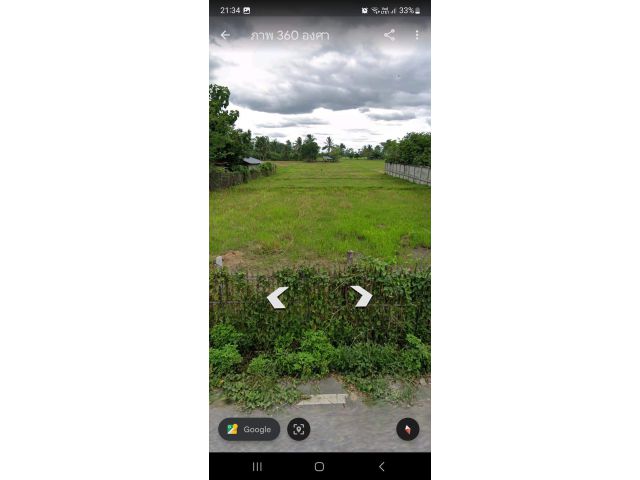This screenshot has height=480, width=640.
Task: Share this 360 degree photo
Action: pos(389,35)
